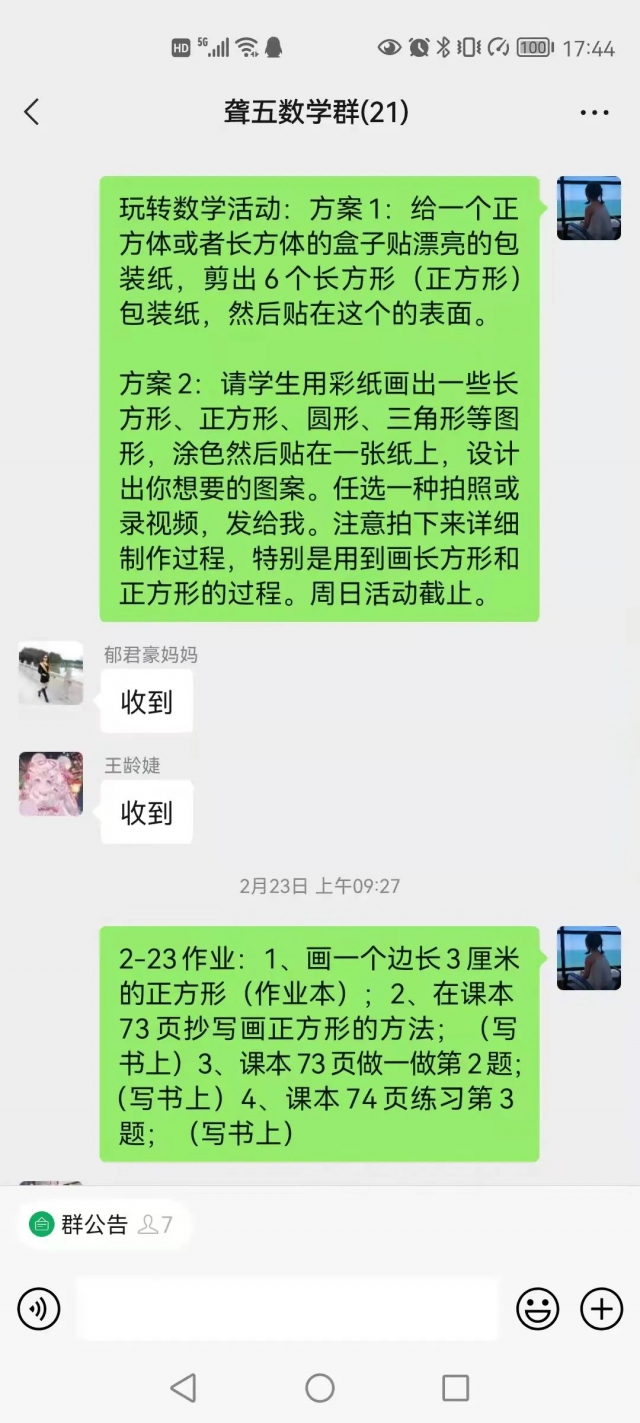Open the chat's three-dot more menu
Screen dimensions: 640x1423
[x=594, y=113]
